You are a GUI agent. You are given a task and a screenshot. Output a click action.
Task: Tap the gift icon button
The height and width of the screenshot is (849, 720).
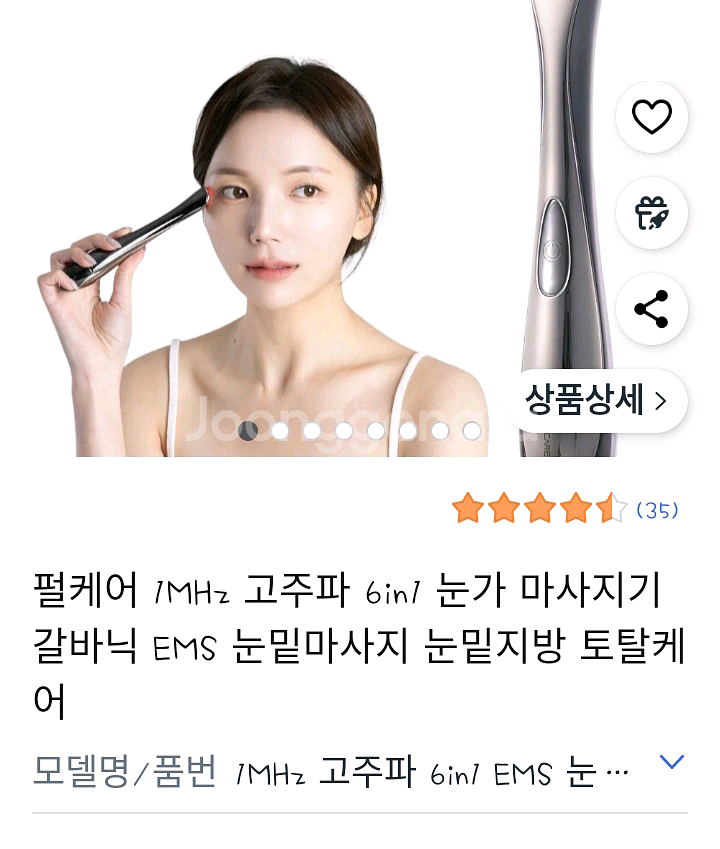(652, 213)
